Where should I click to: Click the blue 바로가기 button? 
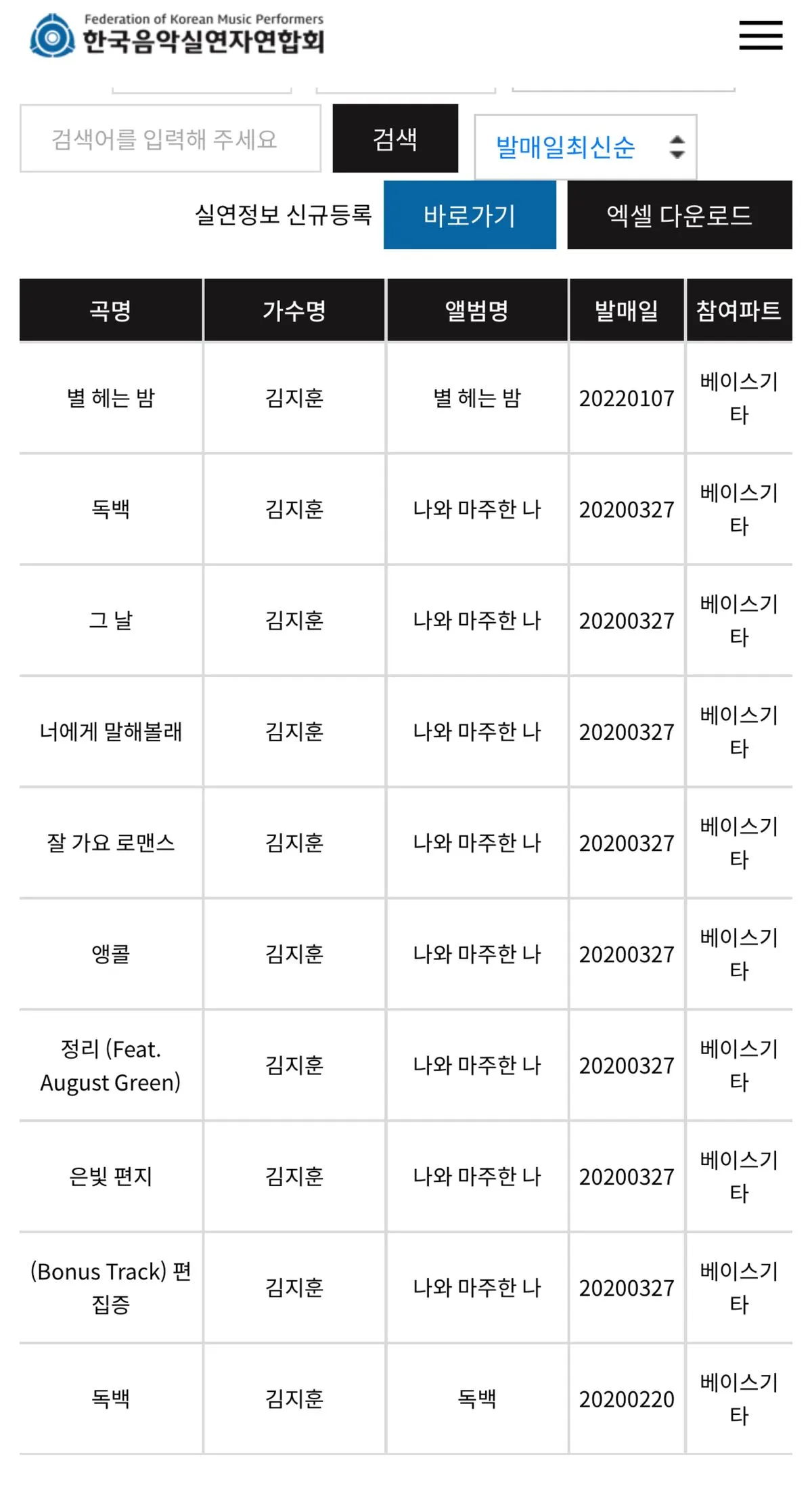pos(471,215)
